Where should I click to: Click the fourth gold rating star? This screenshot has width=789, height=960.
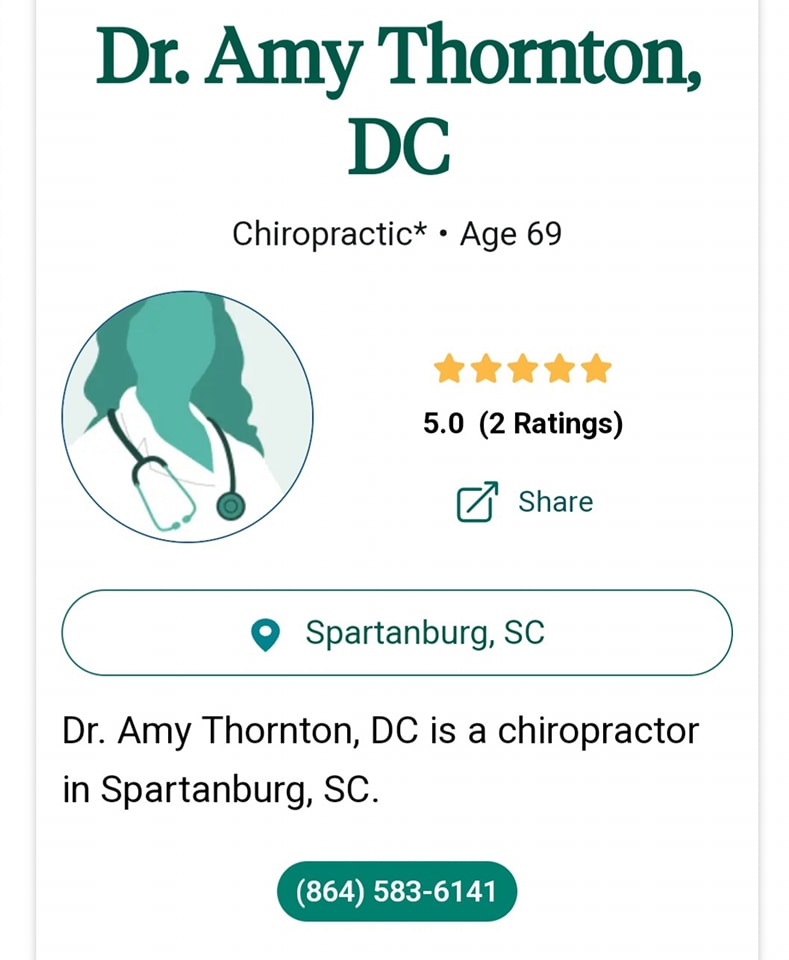click(x=558, y=368)
